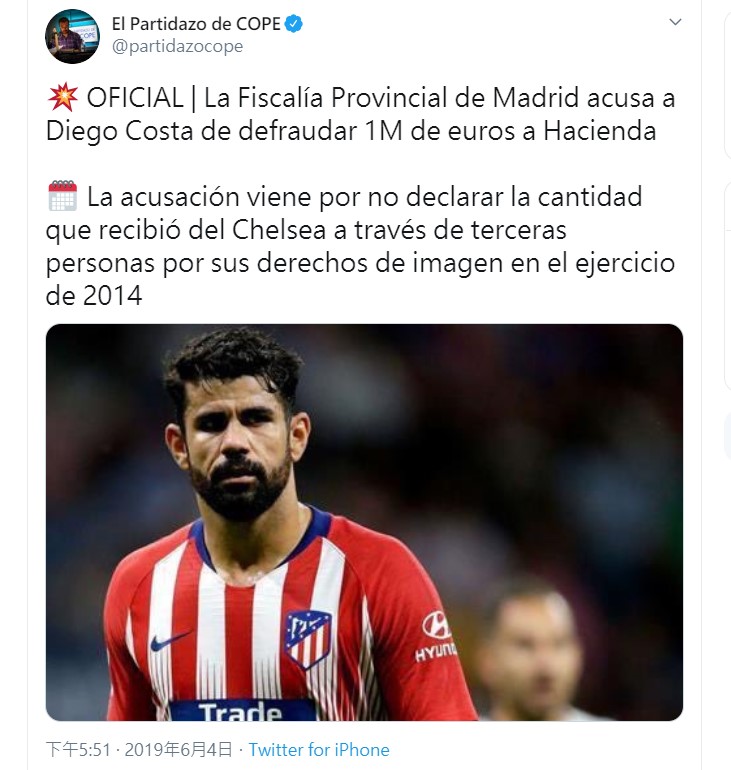Open the El Partidazo de COPE name

pyautogui.click(x=194, y=23)
